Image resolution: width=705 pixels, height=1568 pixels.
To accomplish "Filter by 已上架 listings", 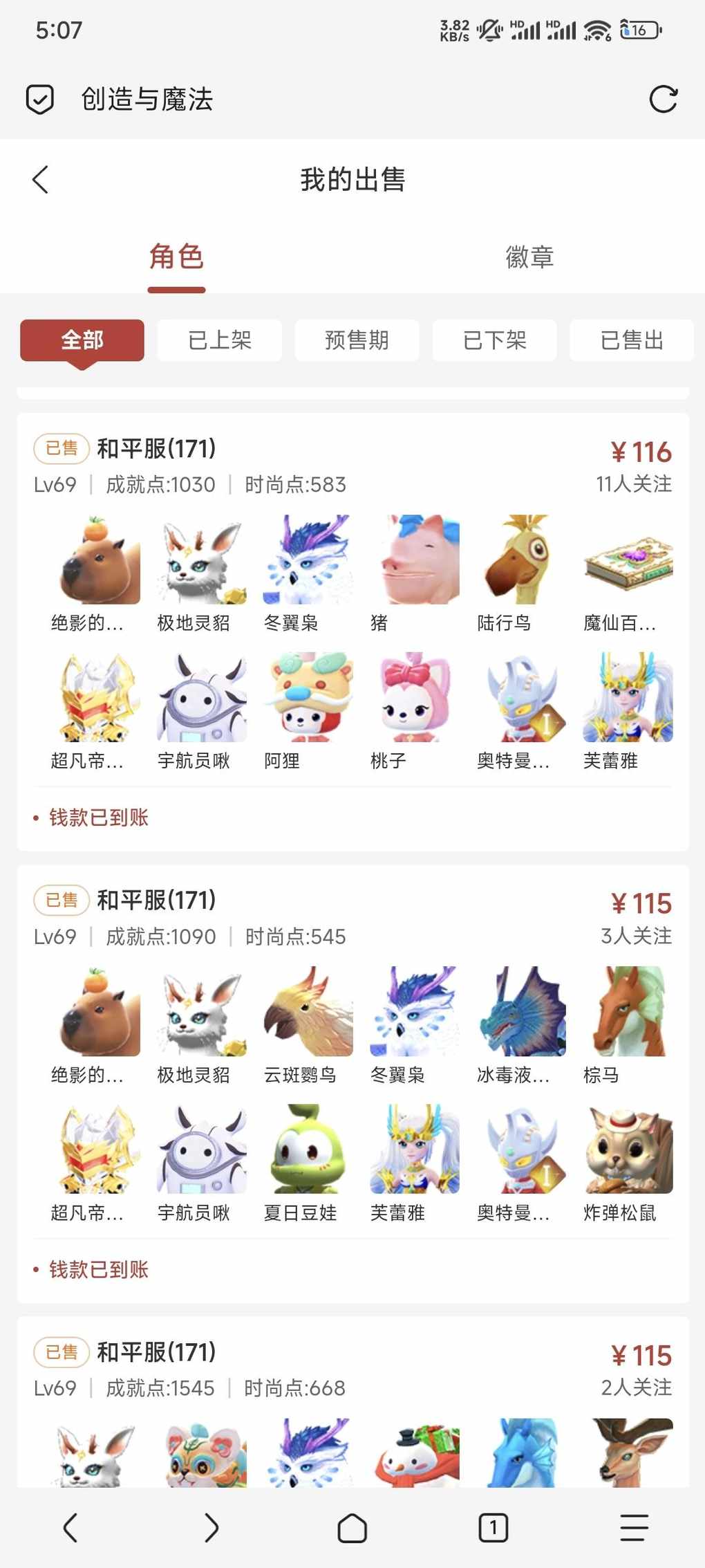I will [220, 340].
